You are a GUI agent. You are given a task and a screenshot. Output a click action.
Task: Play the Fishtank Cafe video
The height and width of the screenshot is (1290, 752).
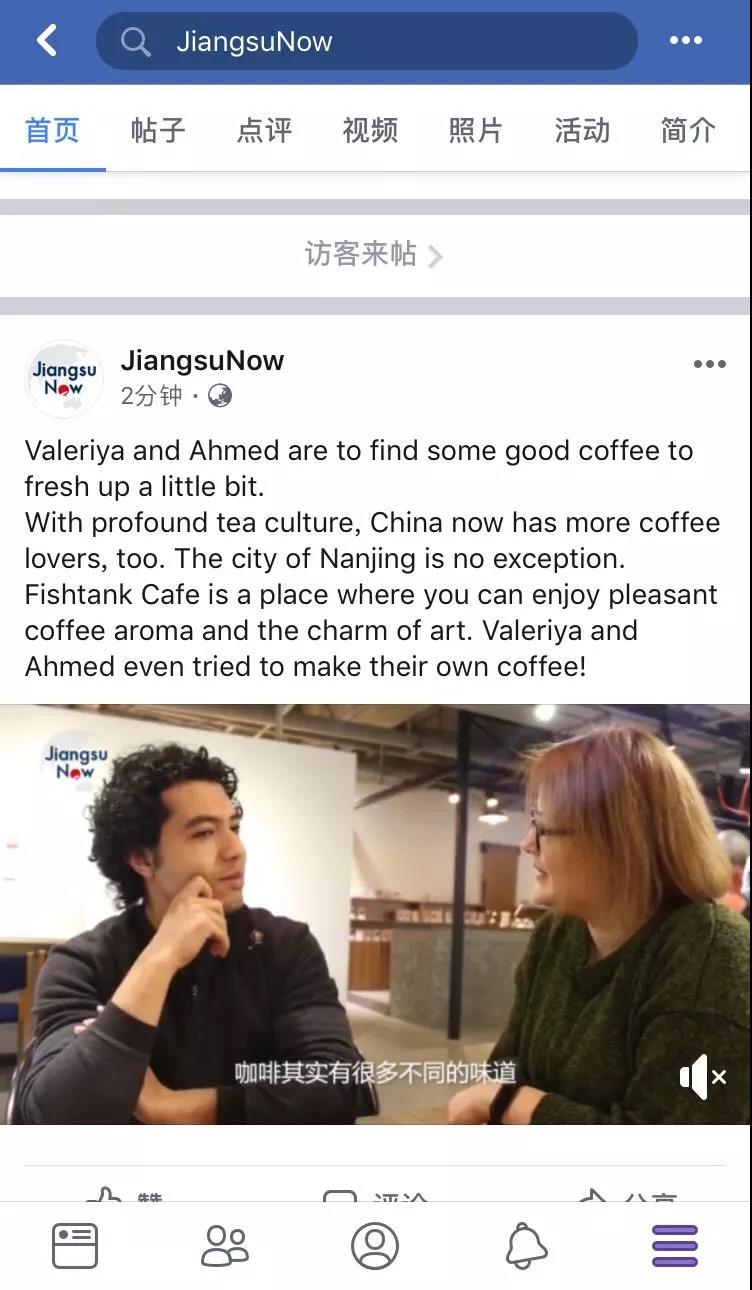click(x=375, y=915)
